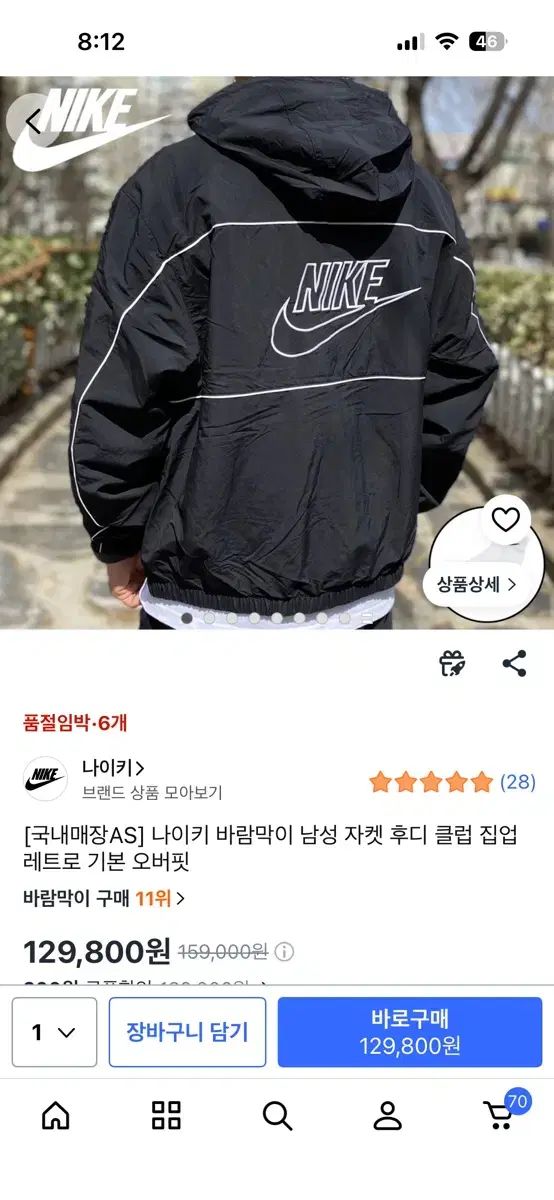Screen dimensions: 554x1200
Task: Open 상품상세 product details
Action: [x=476, y=584]
